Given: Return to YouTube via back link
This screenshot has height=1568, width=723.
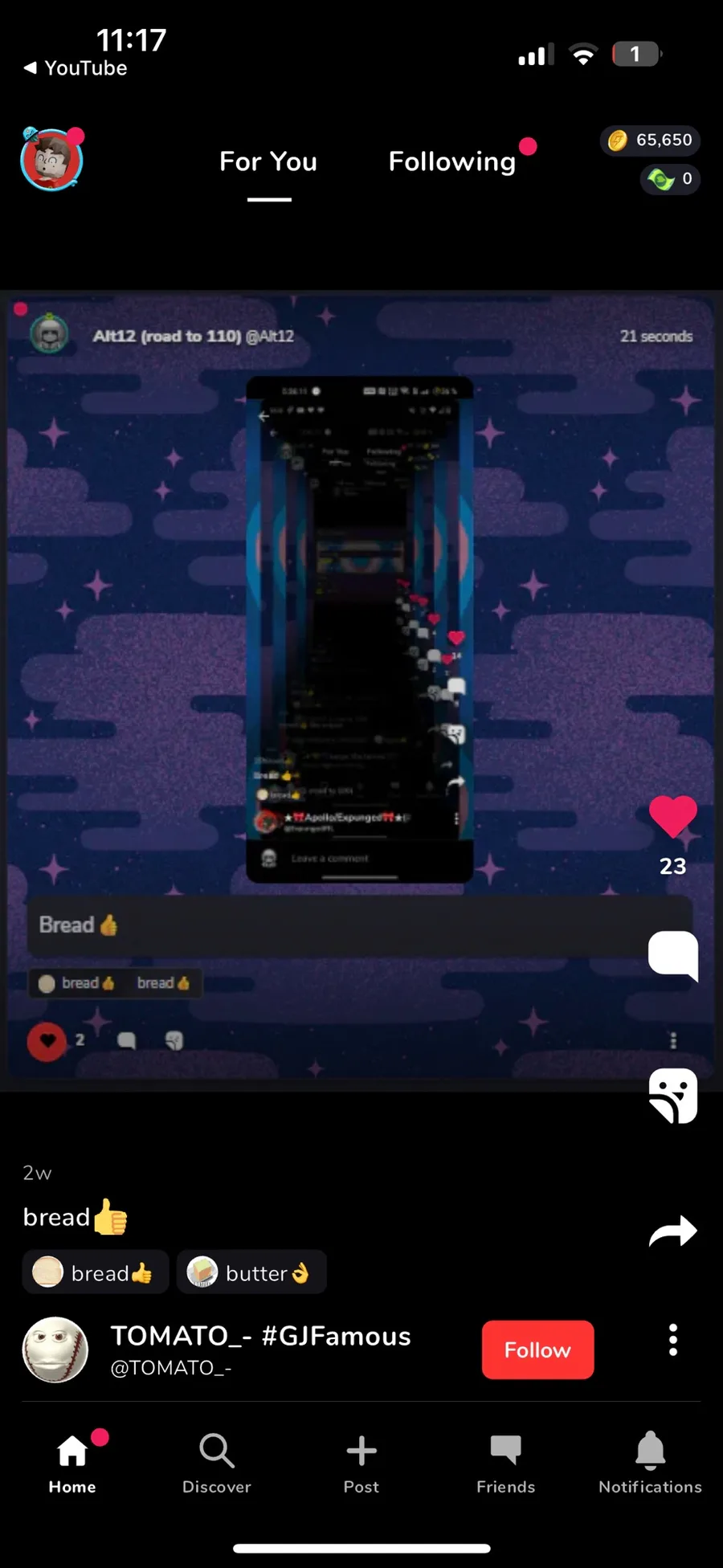Looking at the screenshot, I should click(76, 68).
